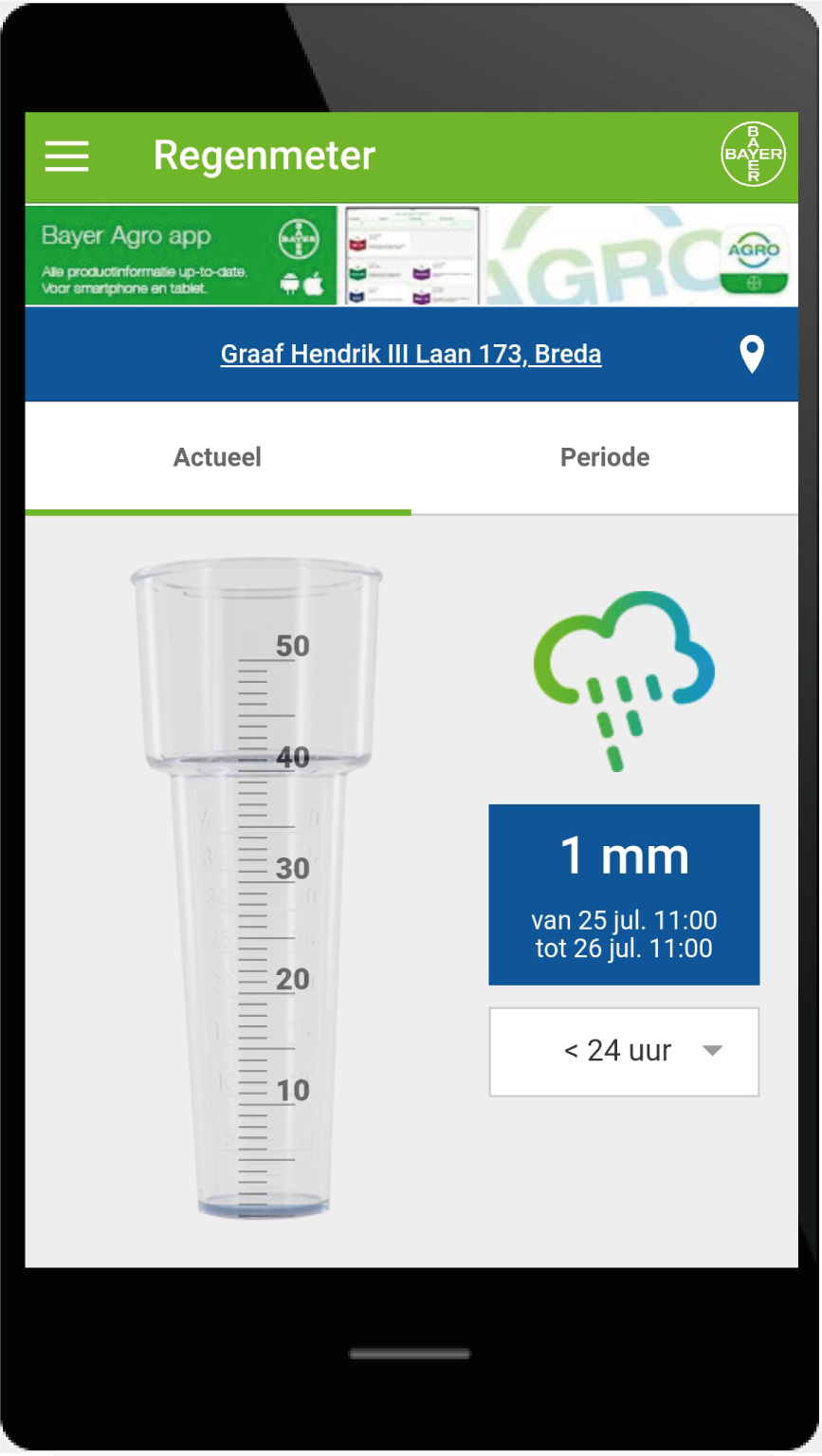Image resolution: width=822 pixels, height=1456 pixels.
Task: Switch to the Periode tab
Action: (x=605, y=457)
